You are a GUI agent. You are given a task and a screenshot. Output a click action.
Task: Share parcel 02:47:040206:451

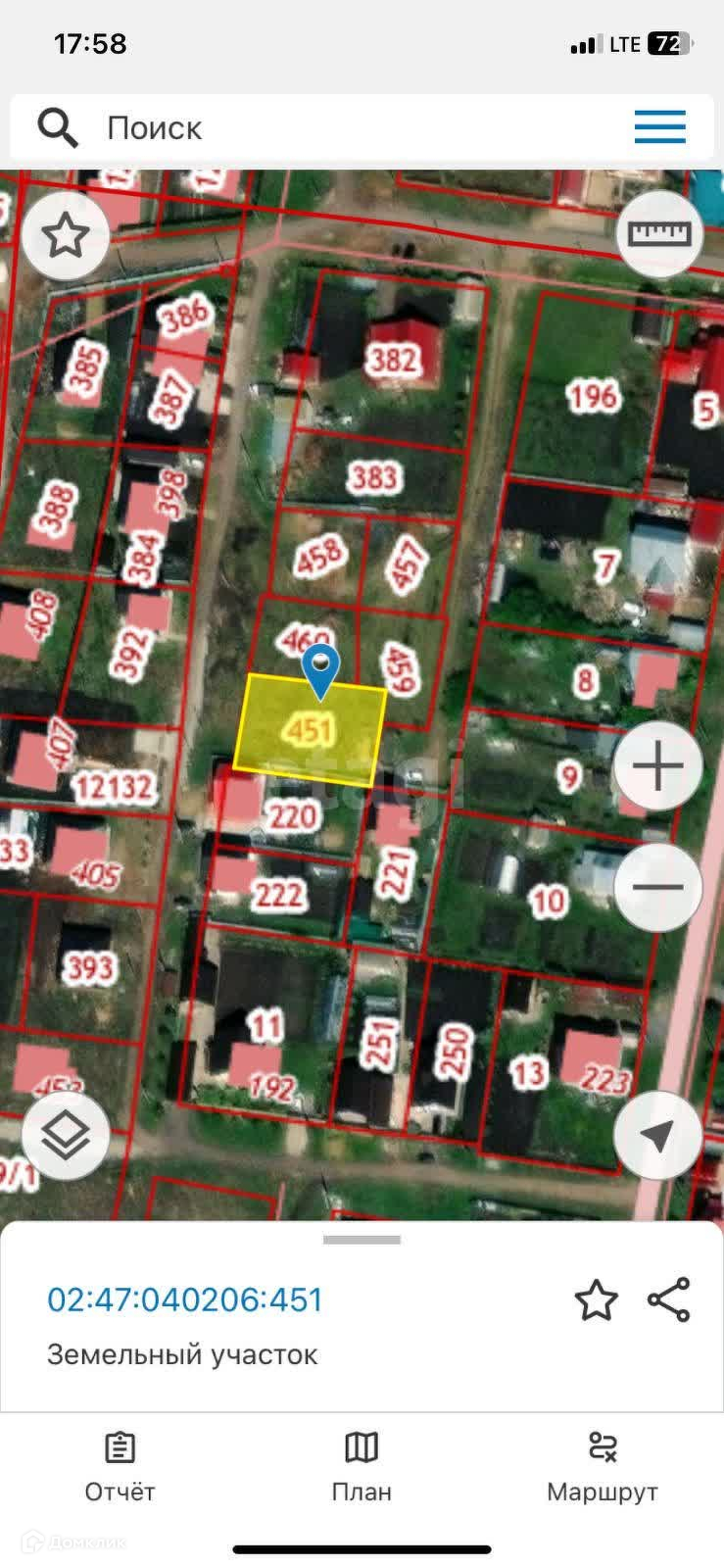pos(669,1299)
